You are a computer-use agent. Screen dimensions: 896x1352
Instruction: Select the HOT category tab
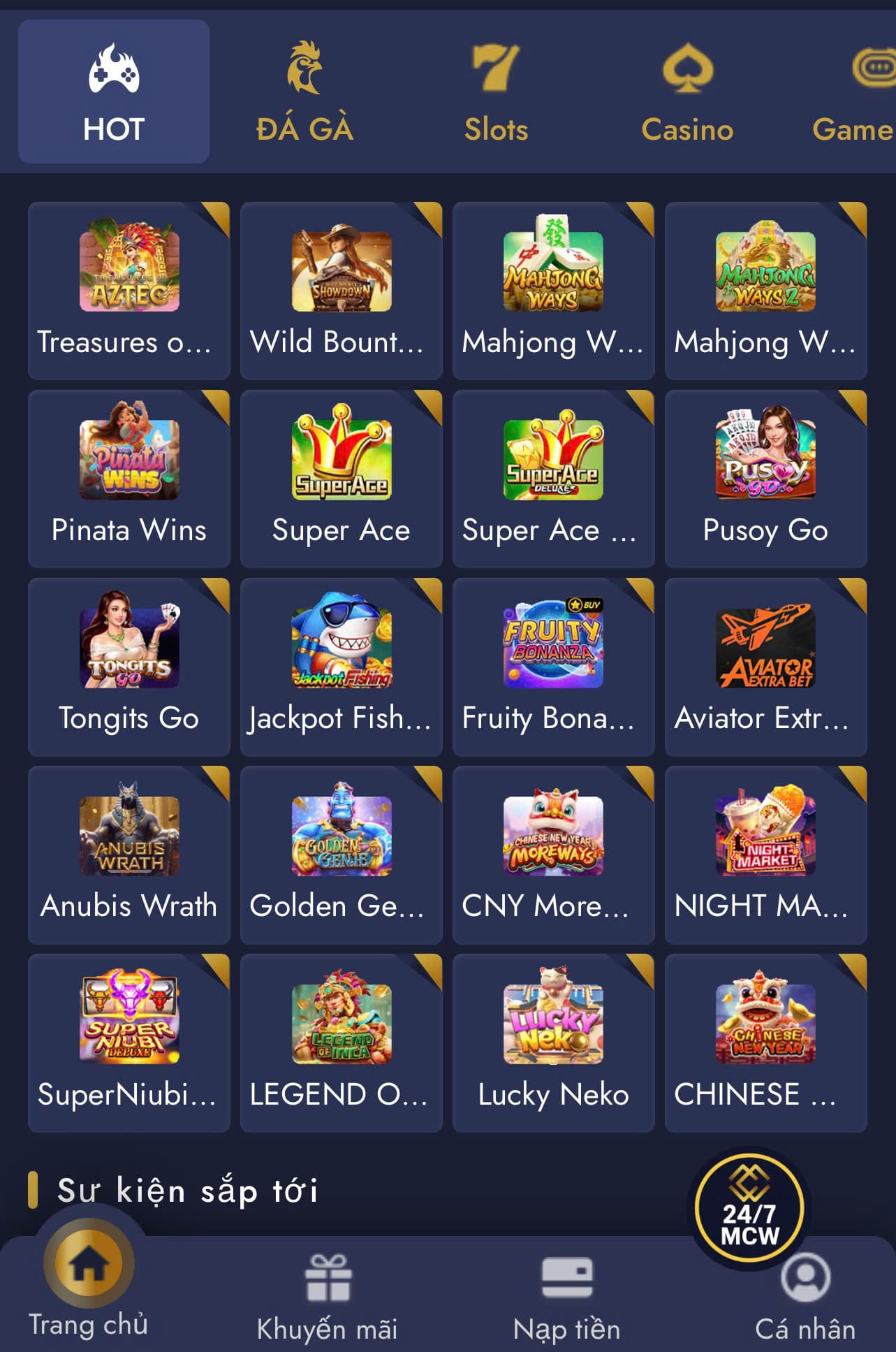[114, 92]
